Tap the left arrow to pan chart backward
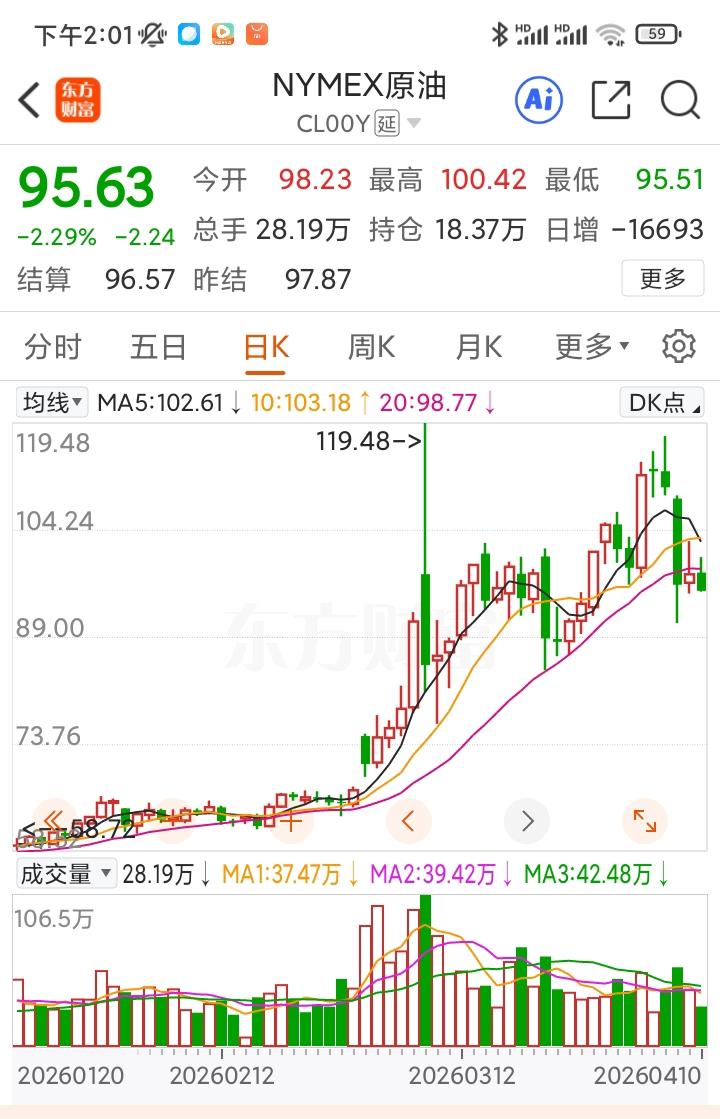 pyautogui.click(x=409, y=820)
